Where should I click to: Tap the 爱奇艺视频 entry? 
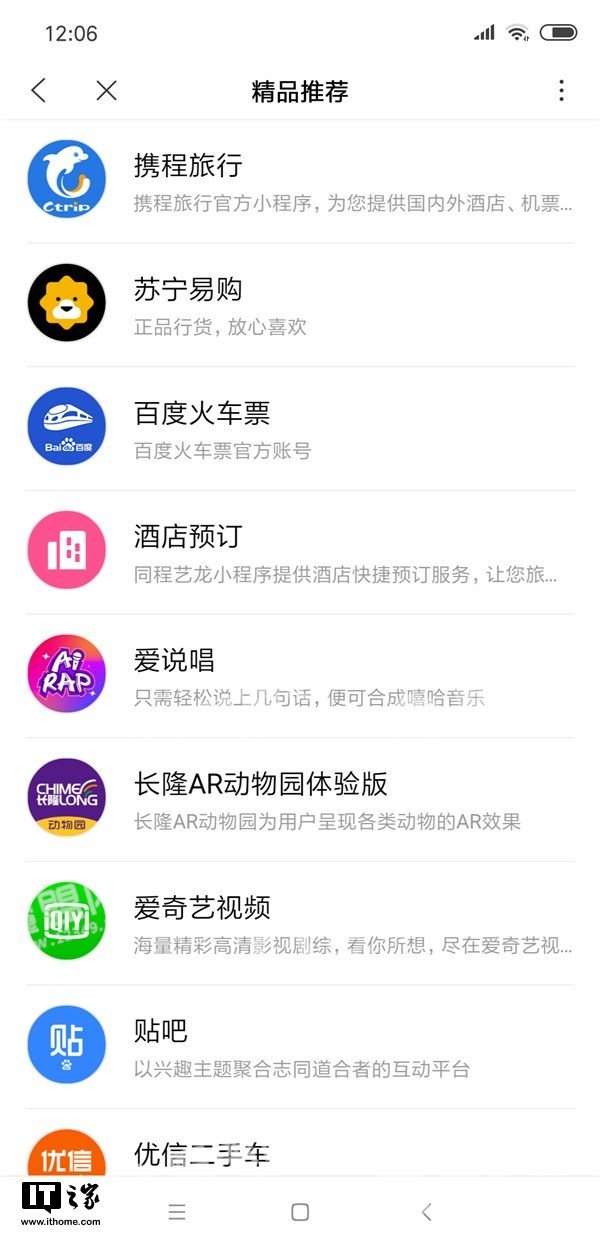tap(300, 923)
